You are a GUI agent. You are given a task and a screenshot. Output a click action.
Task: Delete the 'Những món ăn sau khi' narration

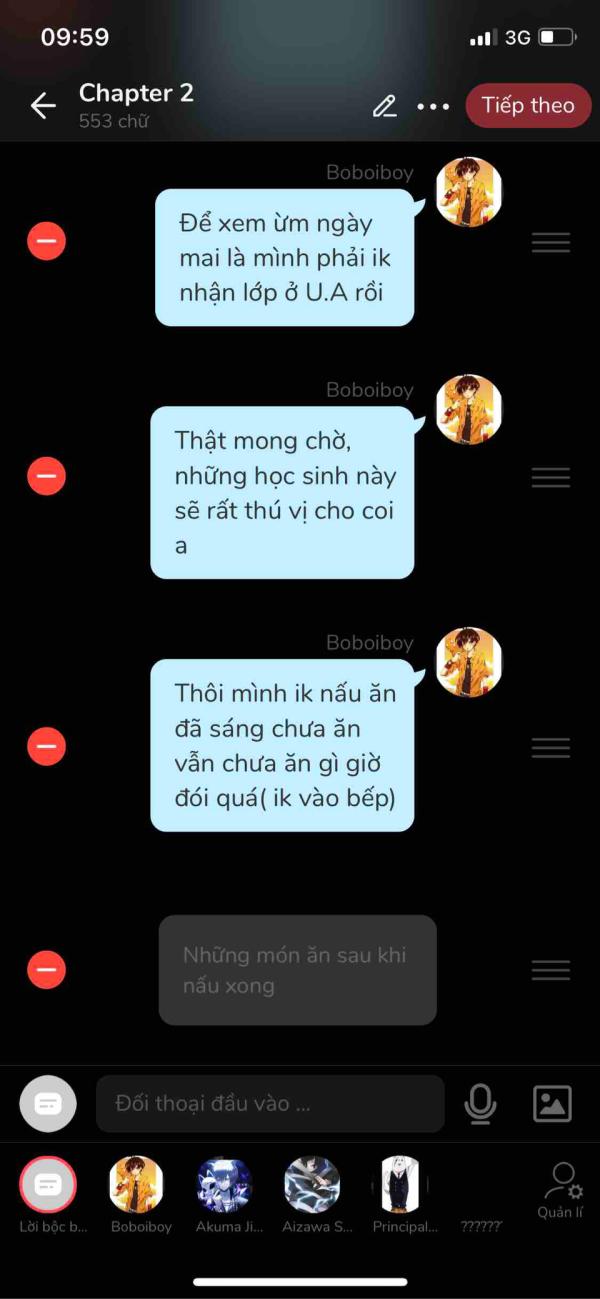pyautogui.click(x=46, y=969)
